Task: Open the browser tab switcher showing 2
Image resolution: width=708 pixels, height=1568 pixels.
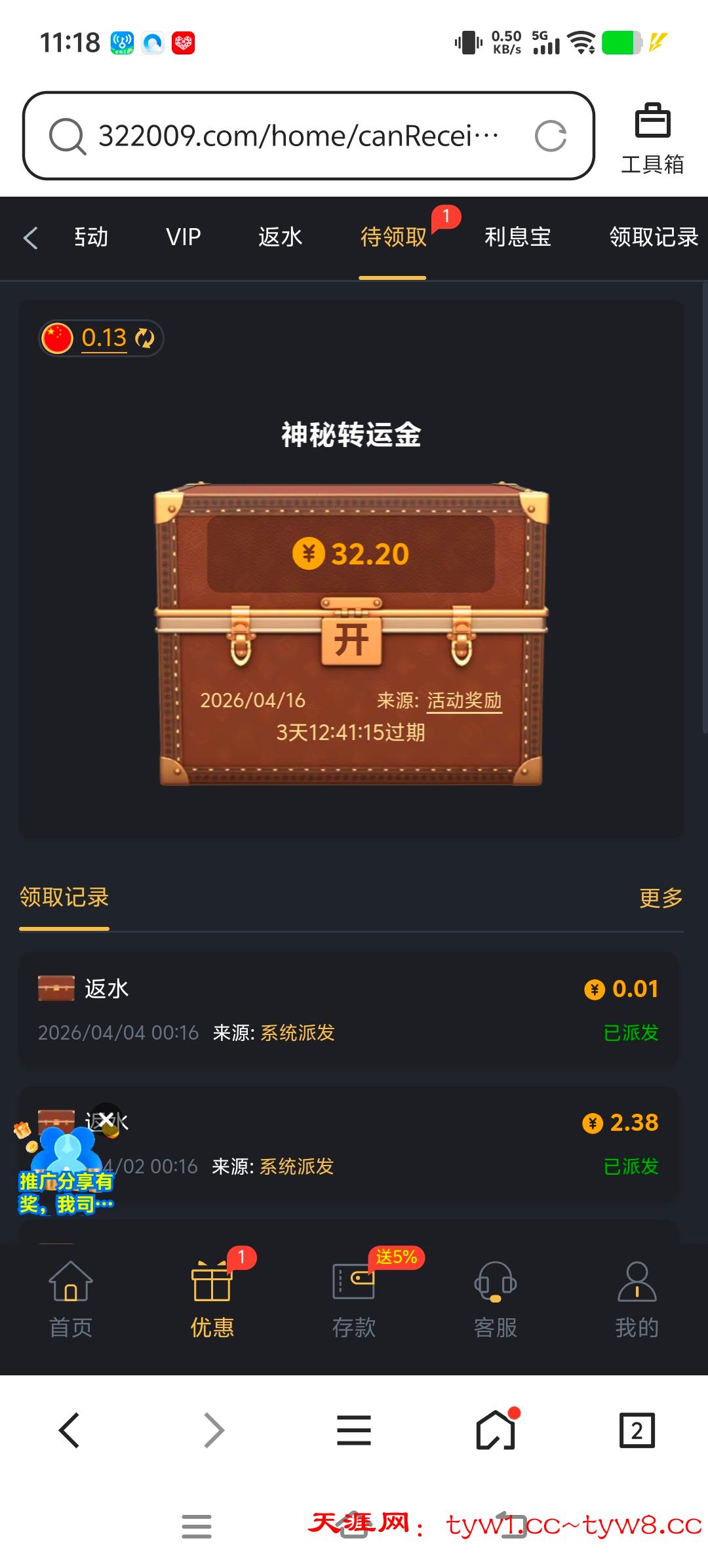Action: [x=637, y=1430]
